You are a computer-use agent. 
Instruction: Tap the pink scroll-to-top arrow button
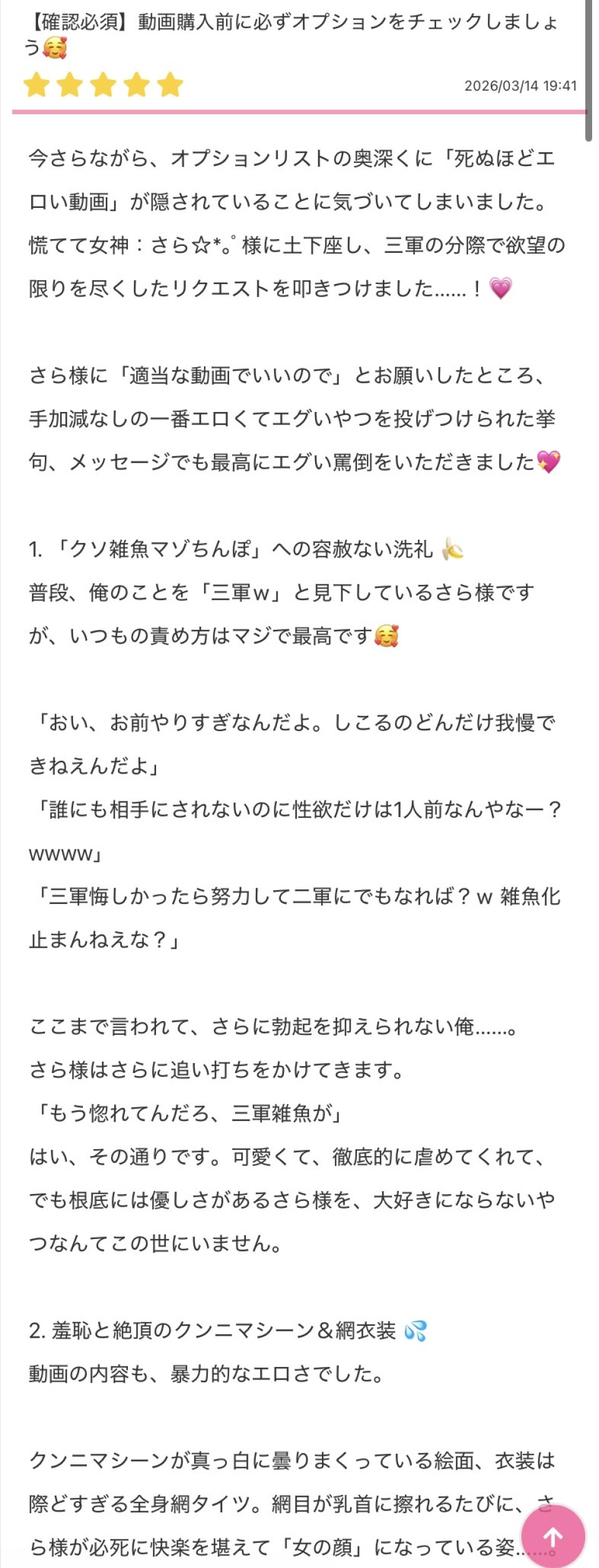552,1536
